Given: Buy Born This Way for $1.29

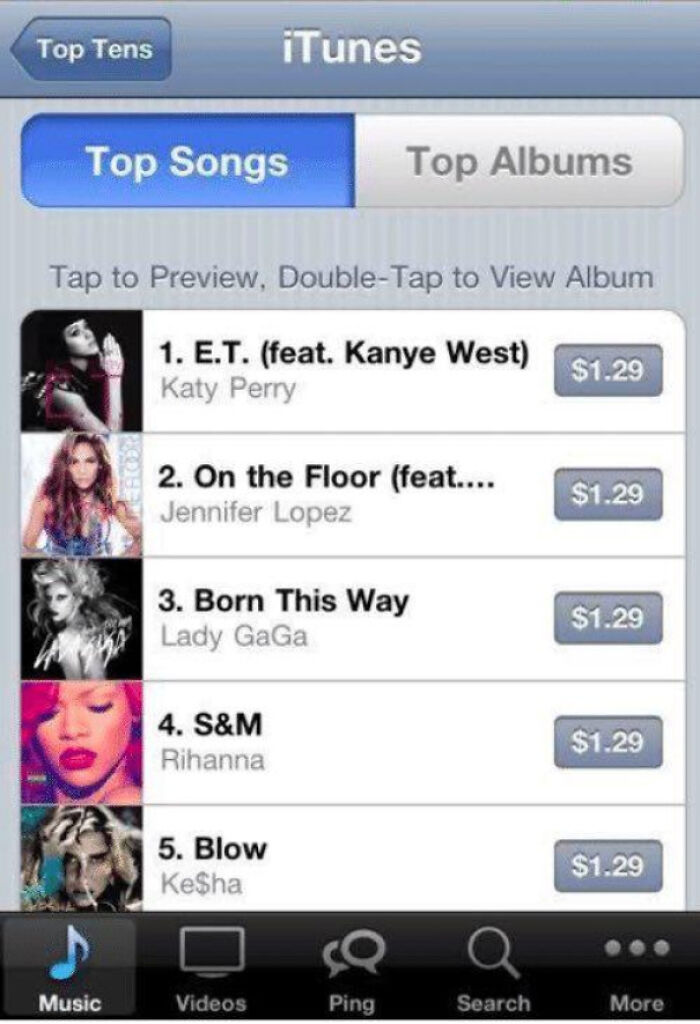Looking at the screenshot, I should 607,618.
